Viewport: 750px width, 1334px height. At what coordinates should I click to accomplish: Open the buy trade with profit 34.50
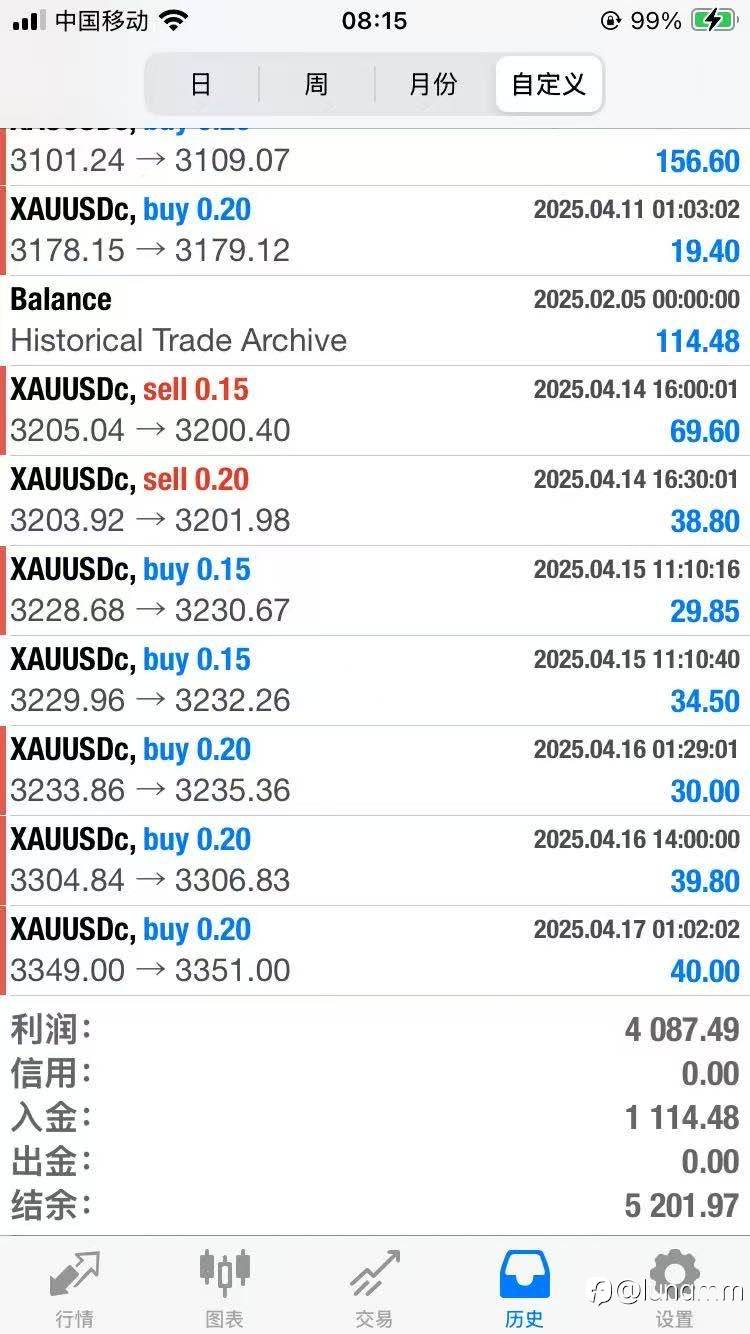click(x=375, y=681)
